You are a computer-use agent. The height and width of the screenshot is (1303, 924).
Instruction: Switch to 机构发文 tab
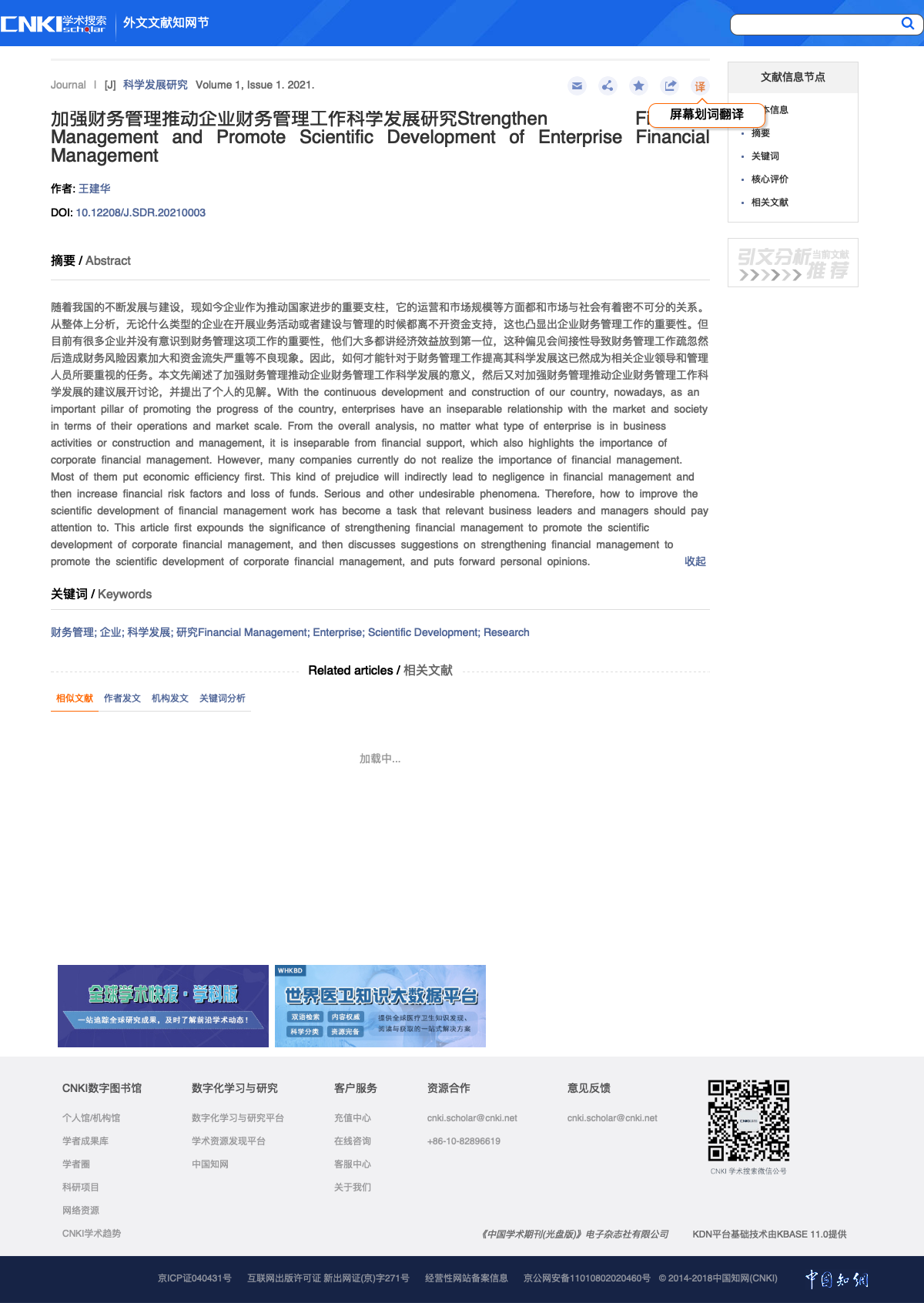(169, 698)
